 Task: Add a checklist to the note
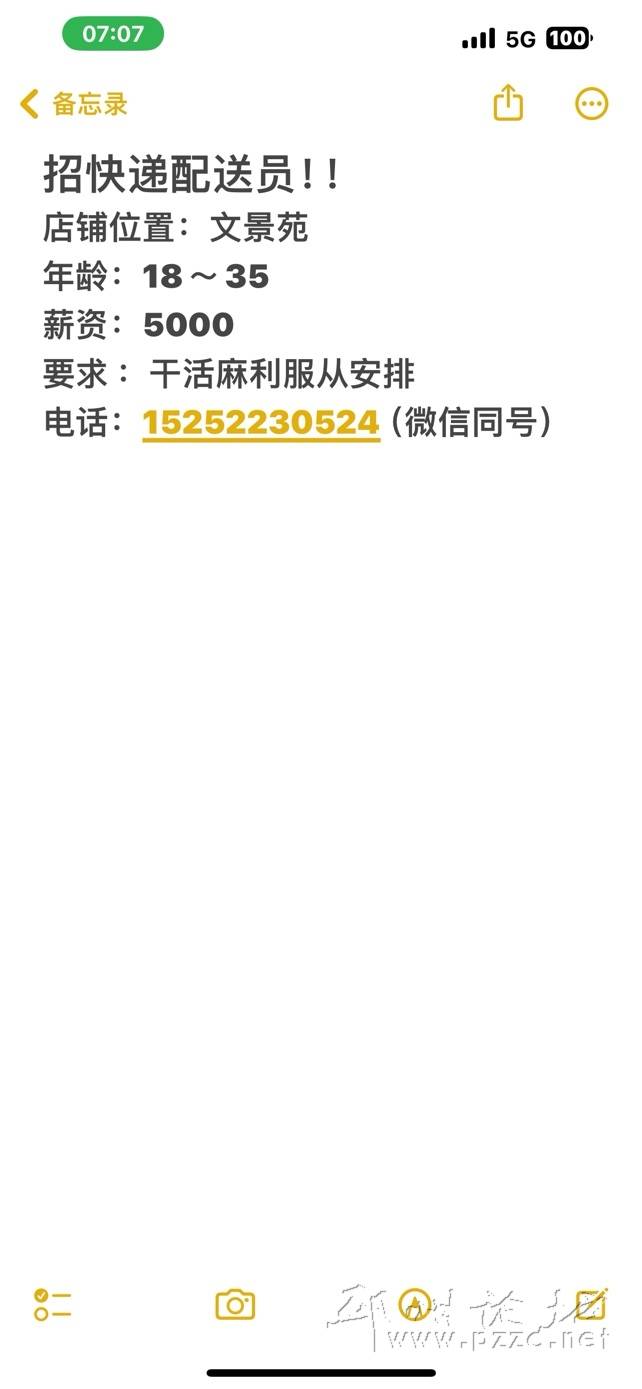click(x=52, y=1304)
